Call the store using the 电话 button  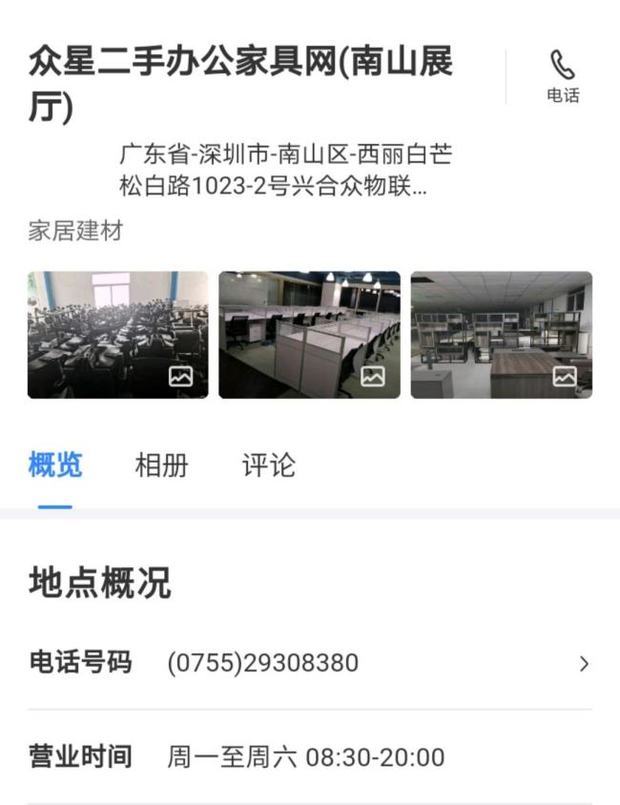563,77
